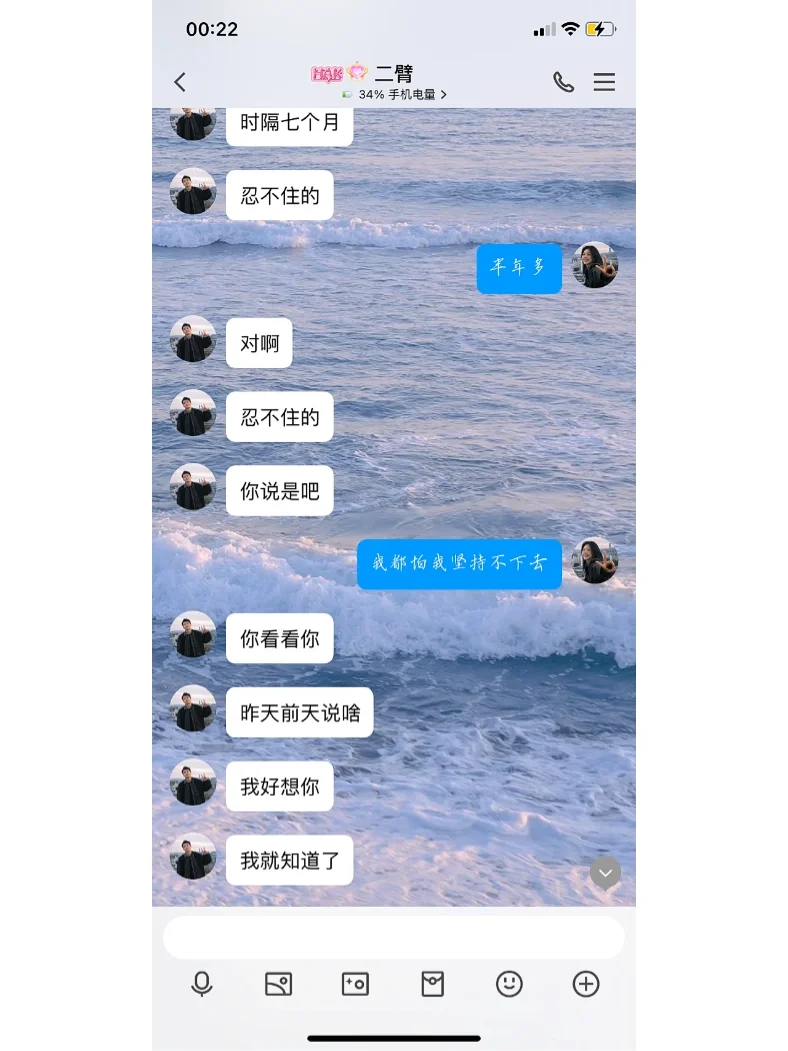Focus the message input field

[393, 938]
